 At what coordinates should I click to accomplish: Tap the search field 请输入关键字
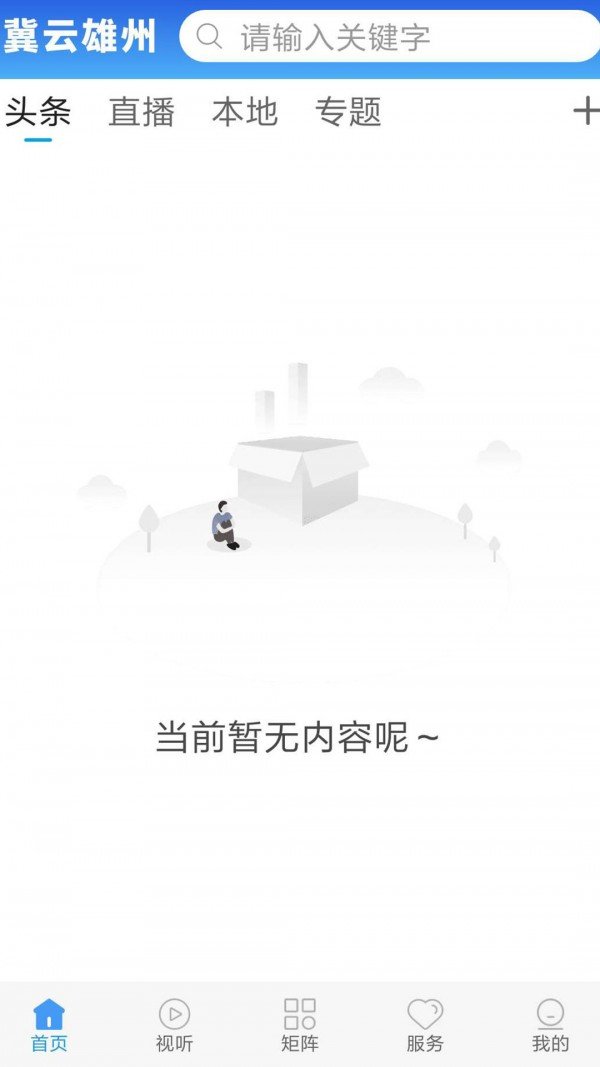[x=390, y=37]
